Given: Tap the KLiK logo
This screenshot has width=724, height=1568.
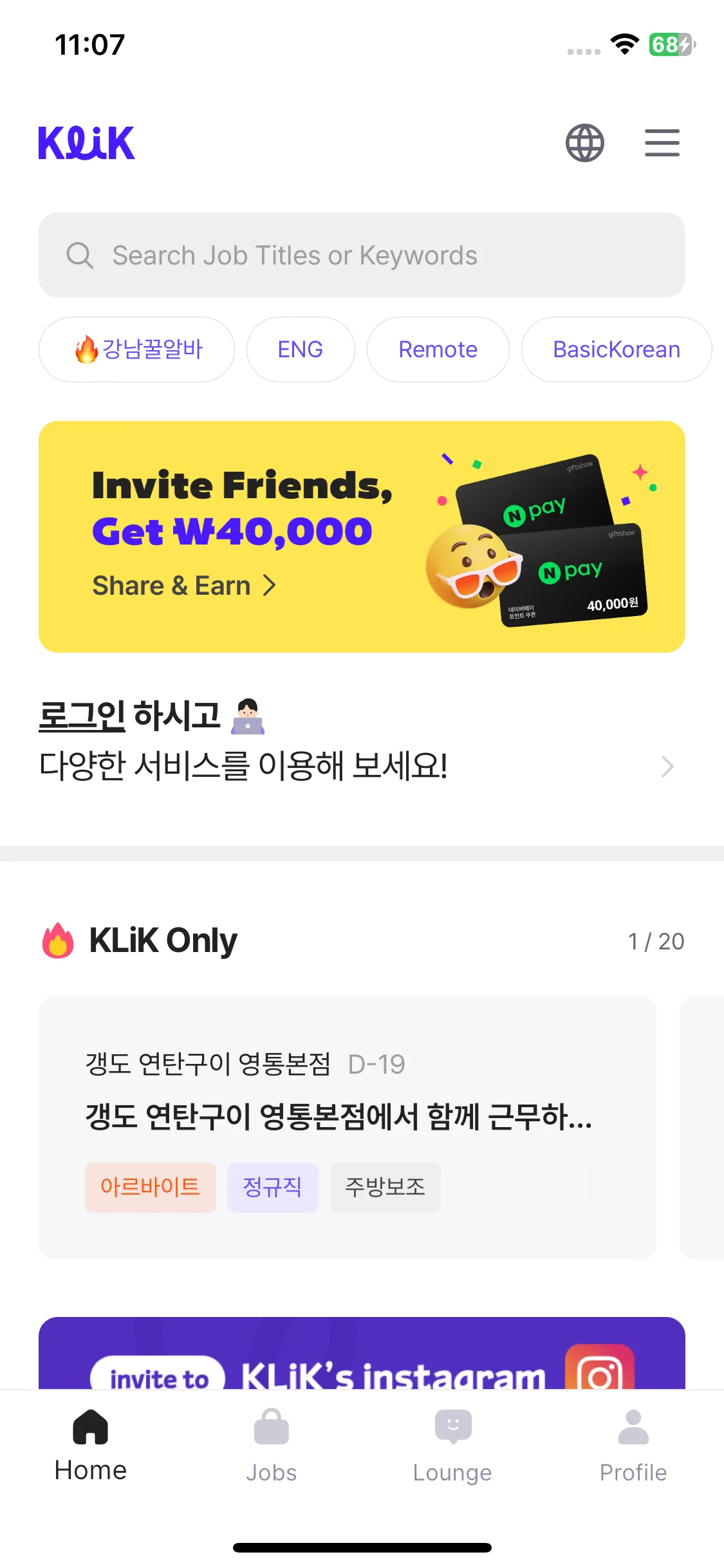Looking at the screenshot, I should [87, 143].
